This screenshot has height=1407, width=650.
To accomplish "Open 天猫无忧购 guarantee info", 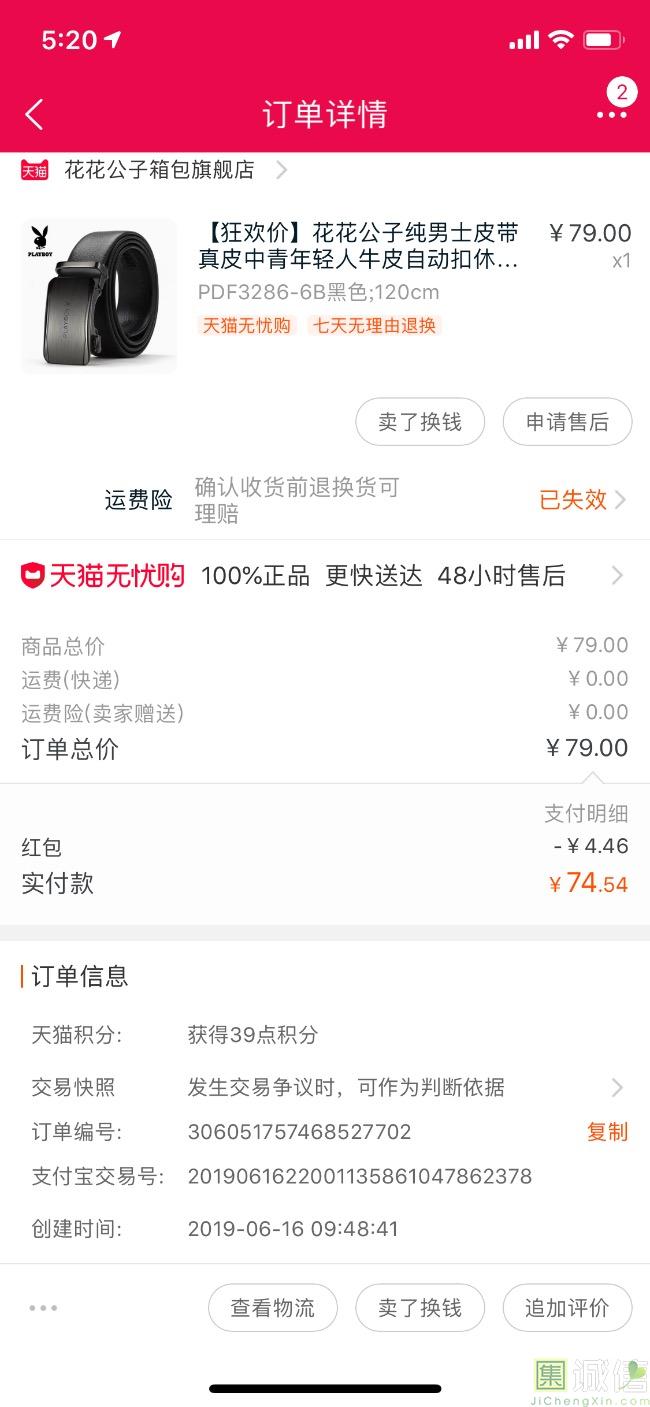I will click(325, 576).
